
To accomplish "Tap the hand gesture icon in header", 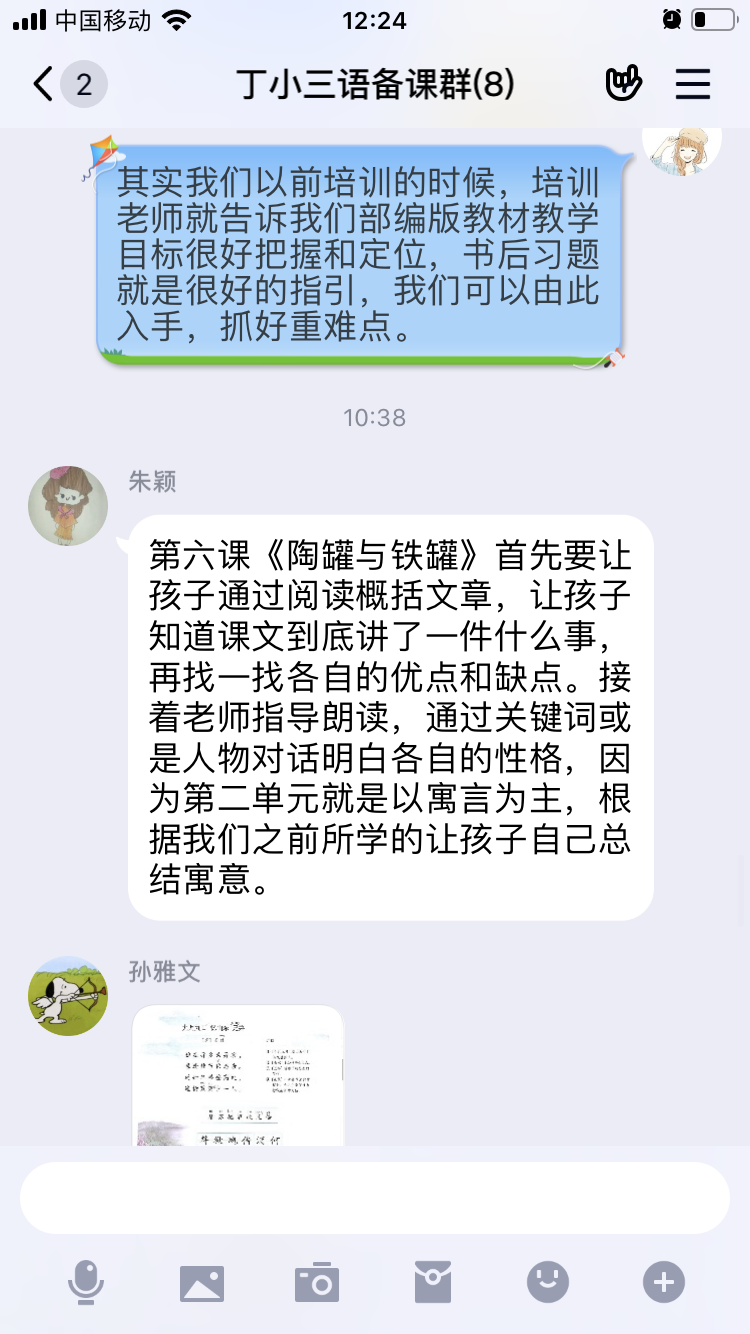I will [624, 84].
